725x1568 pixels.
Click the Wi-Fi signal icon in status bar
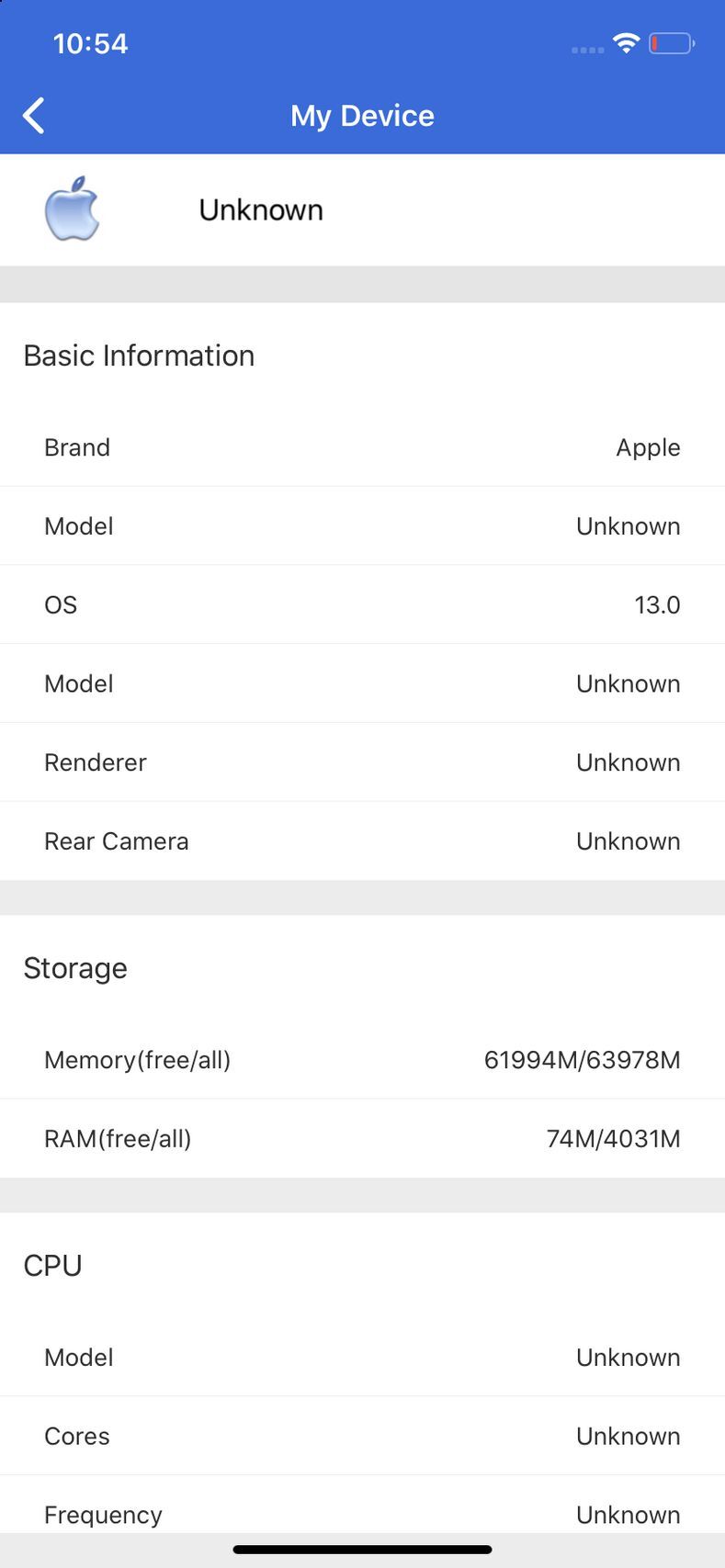click(x=626, y=42)
